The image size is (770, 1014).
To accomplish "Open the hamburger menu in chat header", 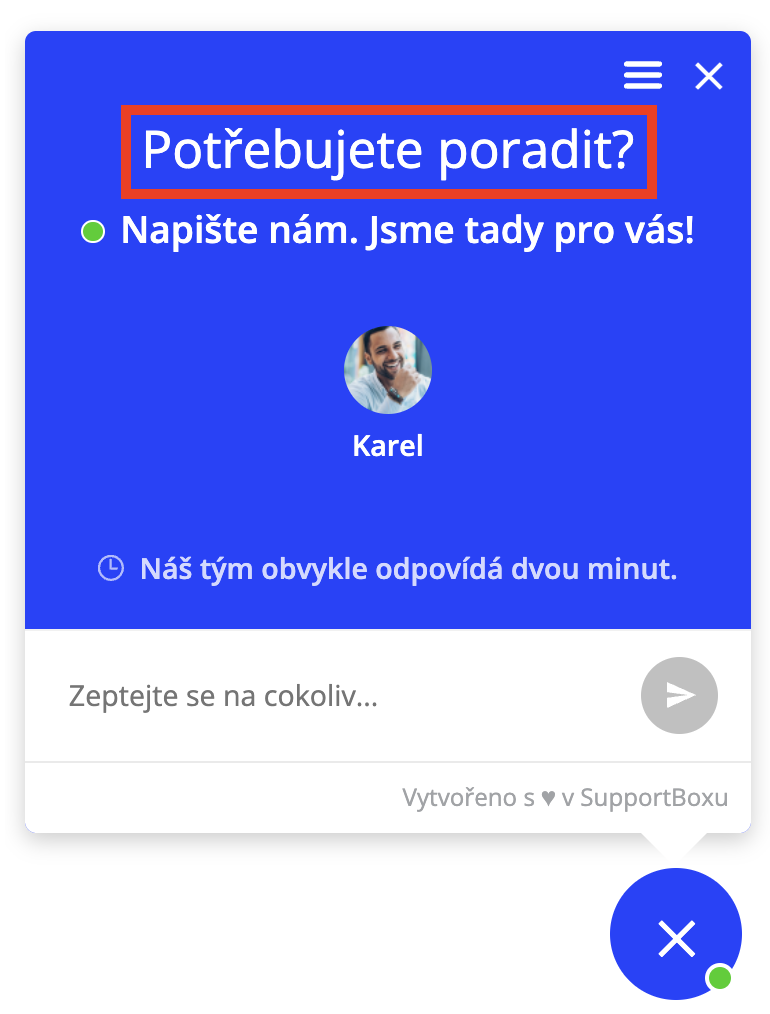I will tap(642, 75).
